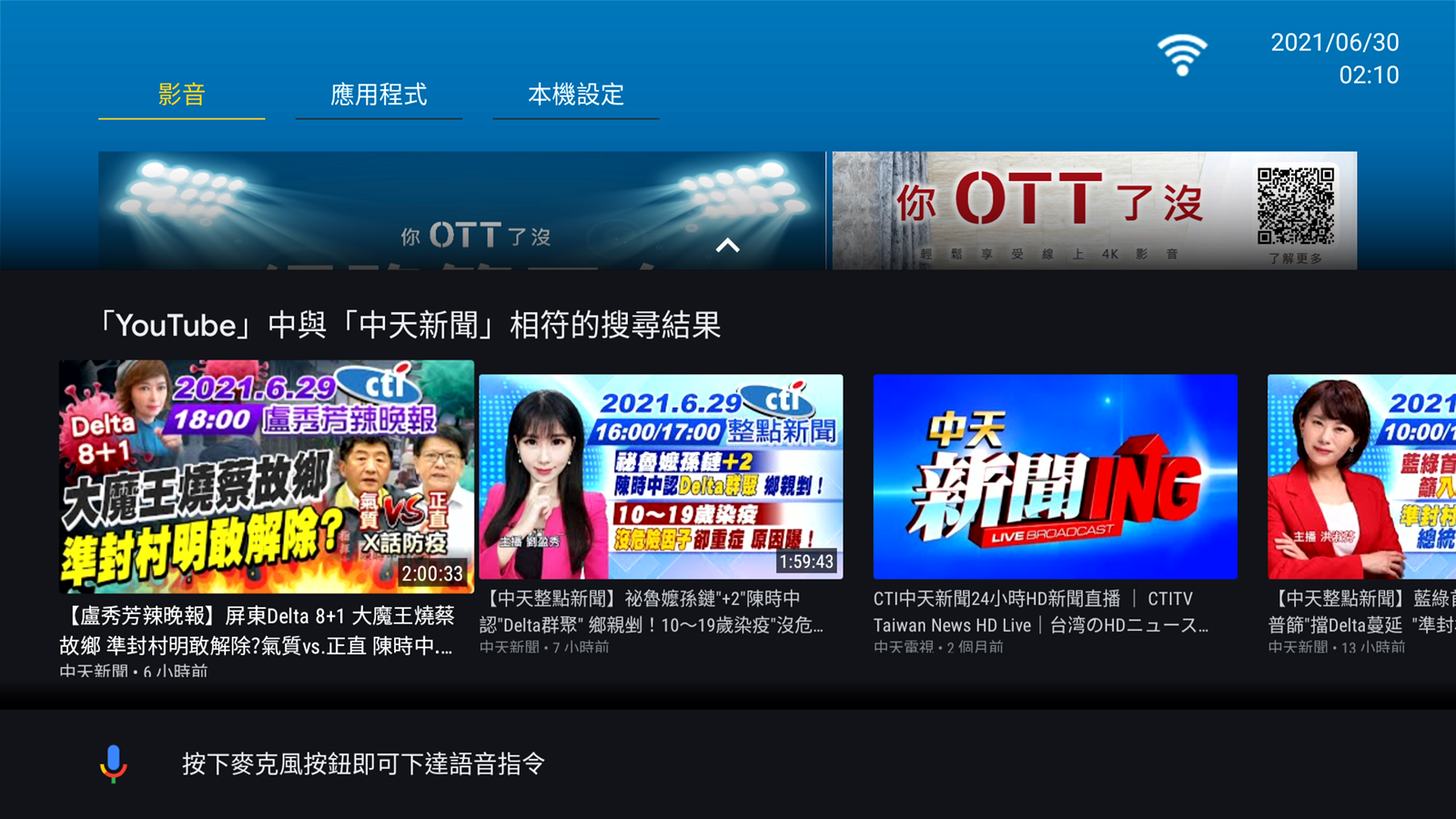Open the 本機設定 tab
This screenshot has width=1456, height=819.
click(576, 95)
